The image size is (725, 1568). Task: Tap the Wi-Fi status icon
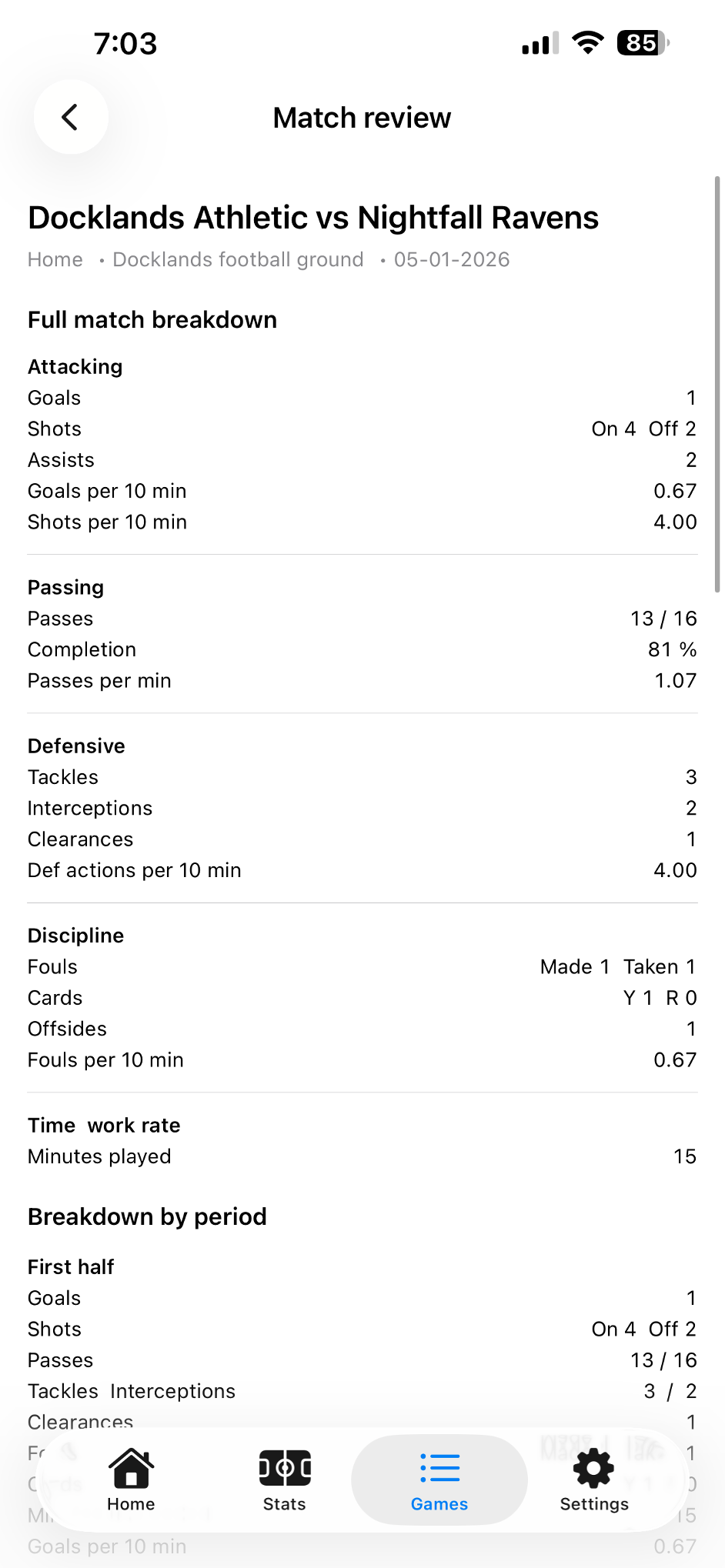coord(589,43)
